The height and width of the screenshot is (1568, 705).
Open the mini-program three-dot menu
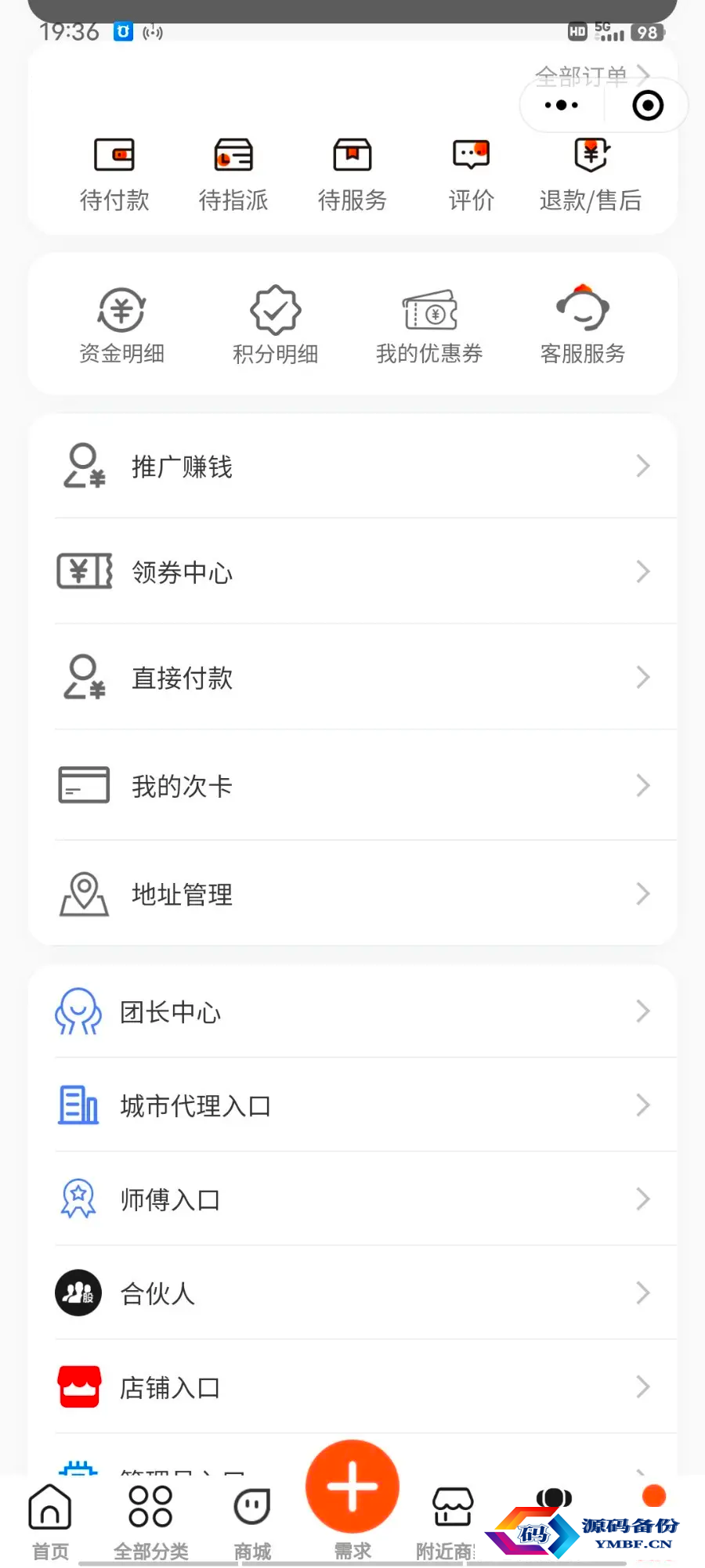click(x=561, y=105)
